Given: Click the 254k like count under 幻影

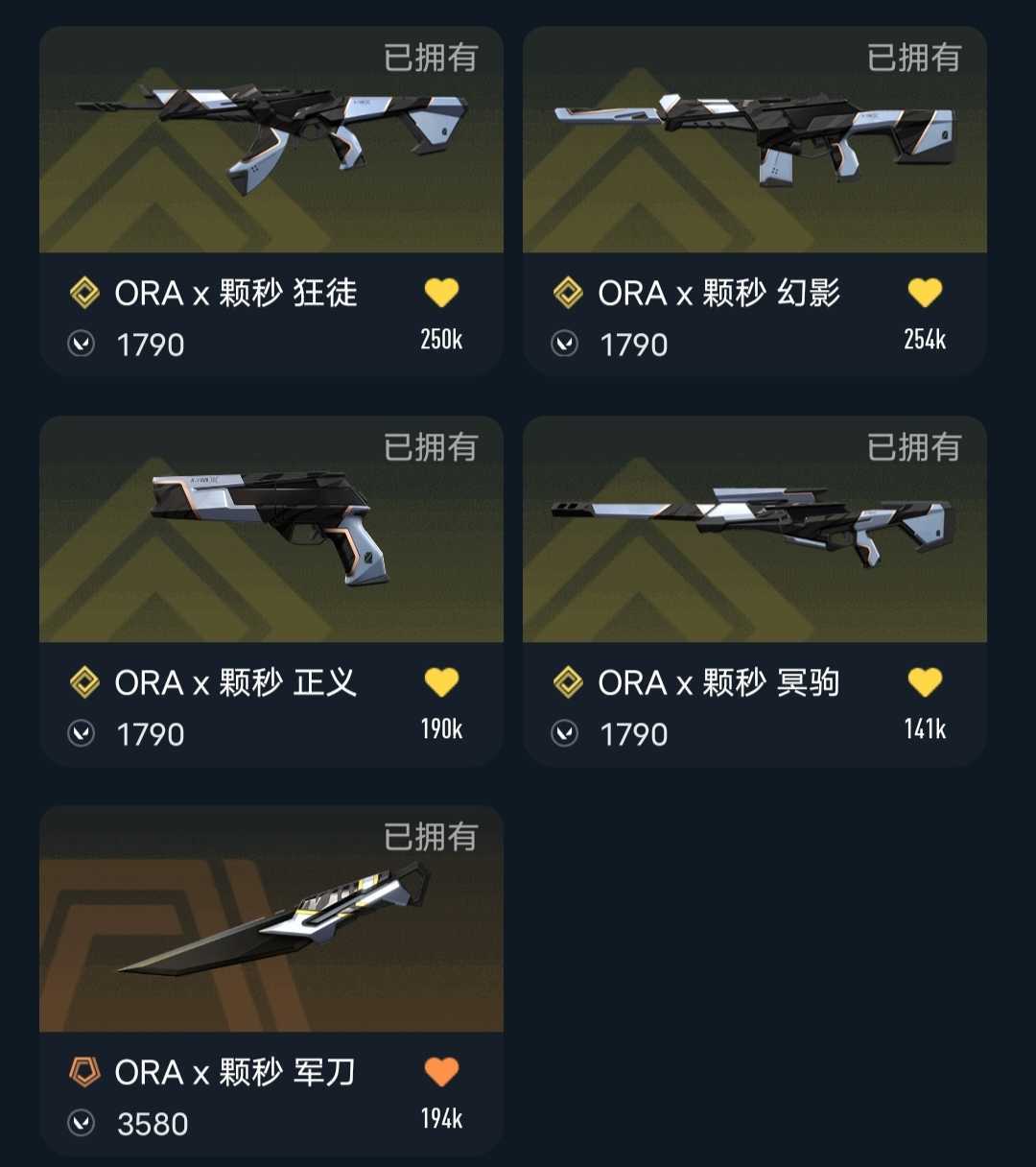Looking at the screenshot, I should (924, 339).
